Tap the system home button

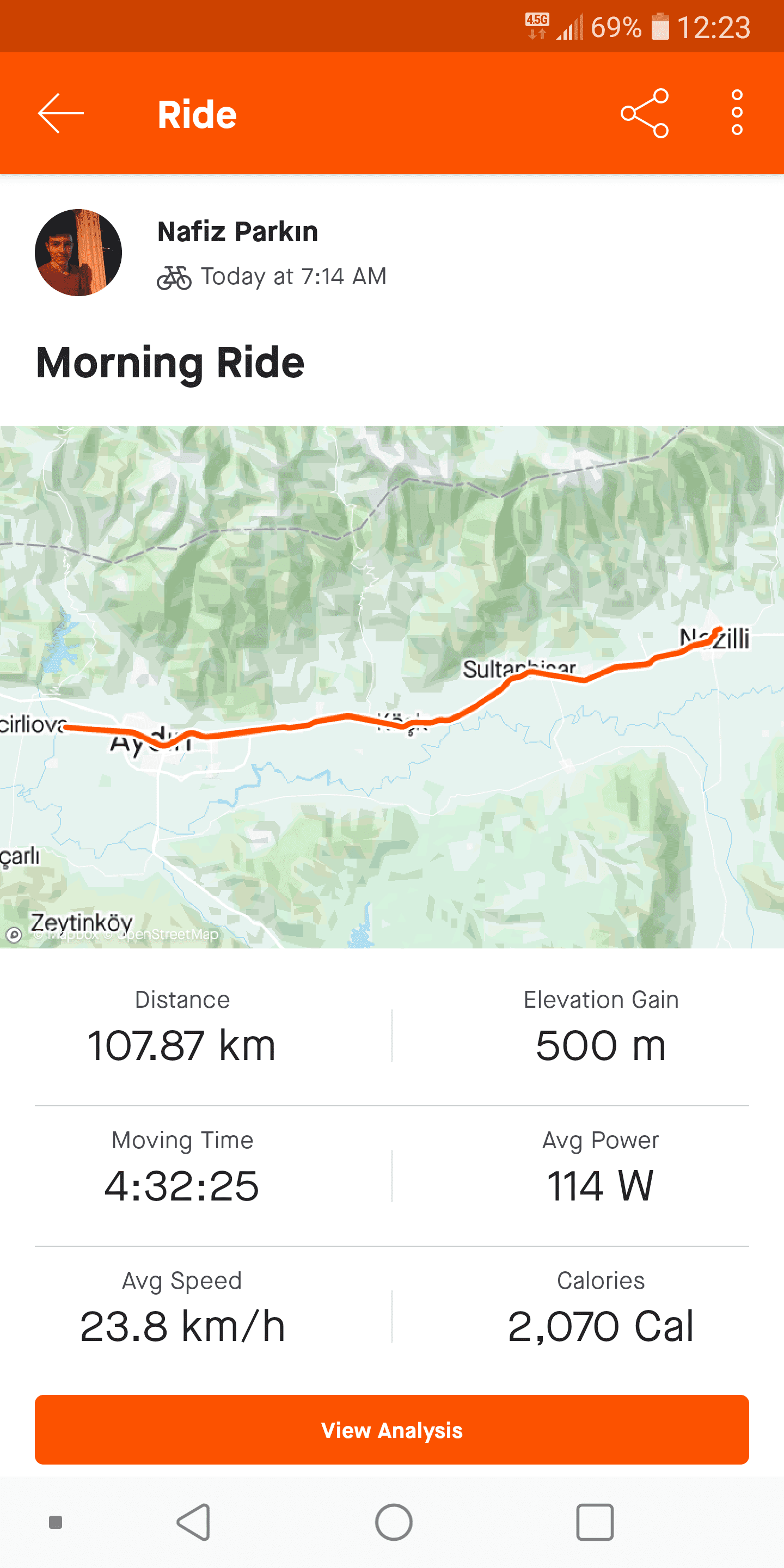click(x=393, y=1522)
